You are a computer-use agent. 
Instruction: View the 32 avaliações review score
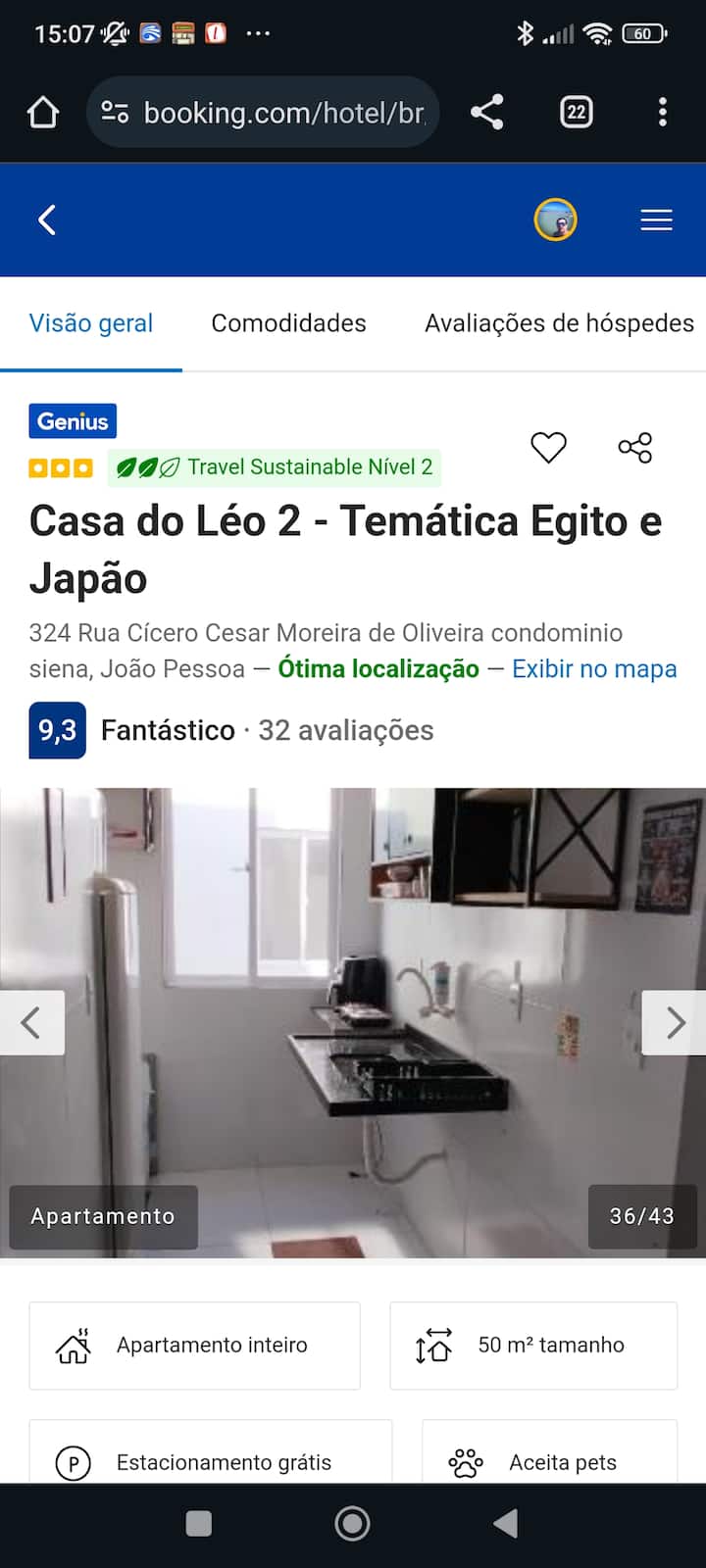pos(345,731)
